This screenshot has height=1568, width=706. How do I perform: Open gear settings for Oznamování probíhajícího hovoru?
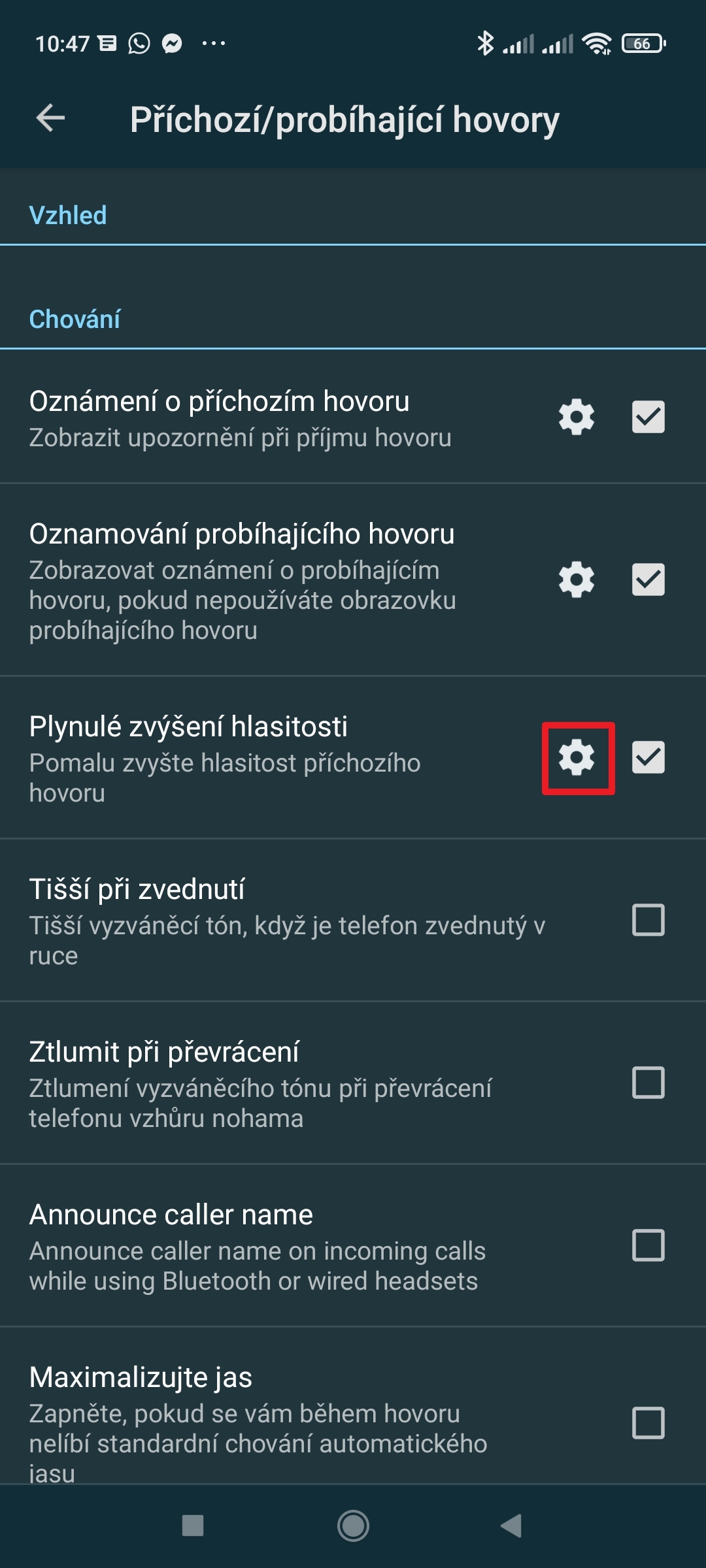coord(577,580)
